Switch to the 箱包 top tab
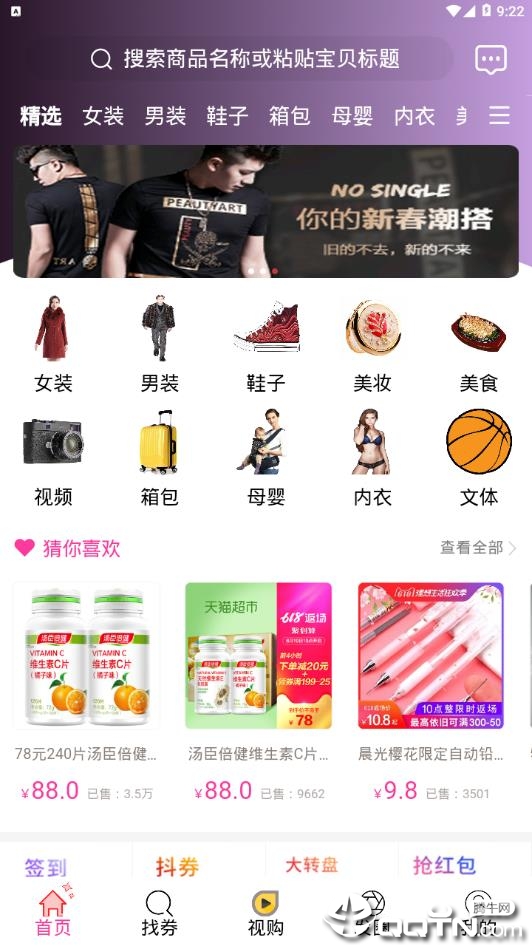This screenshot has width=532, height=946. [x=290, y=116]
